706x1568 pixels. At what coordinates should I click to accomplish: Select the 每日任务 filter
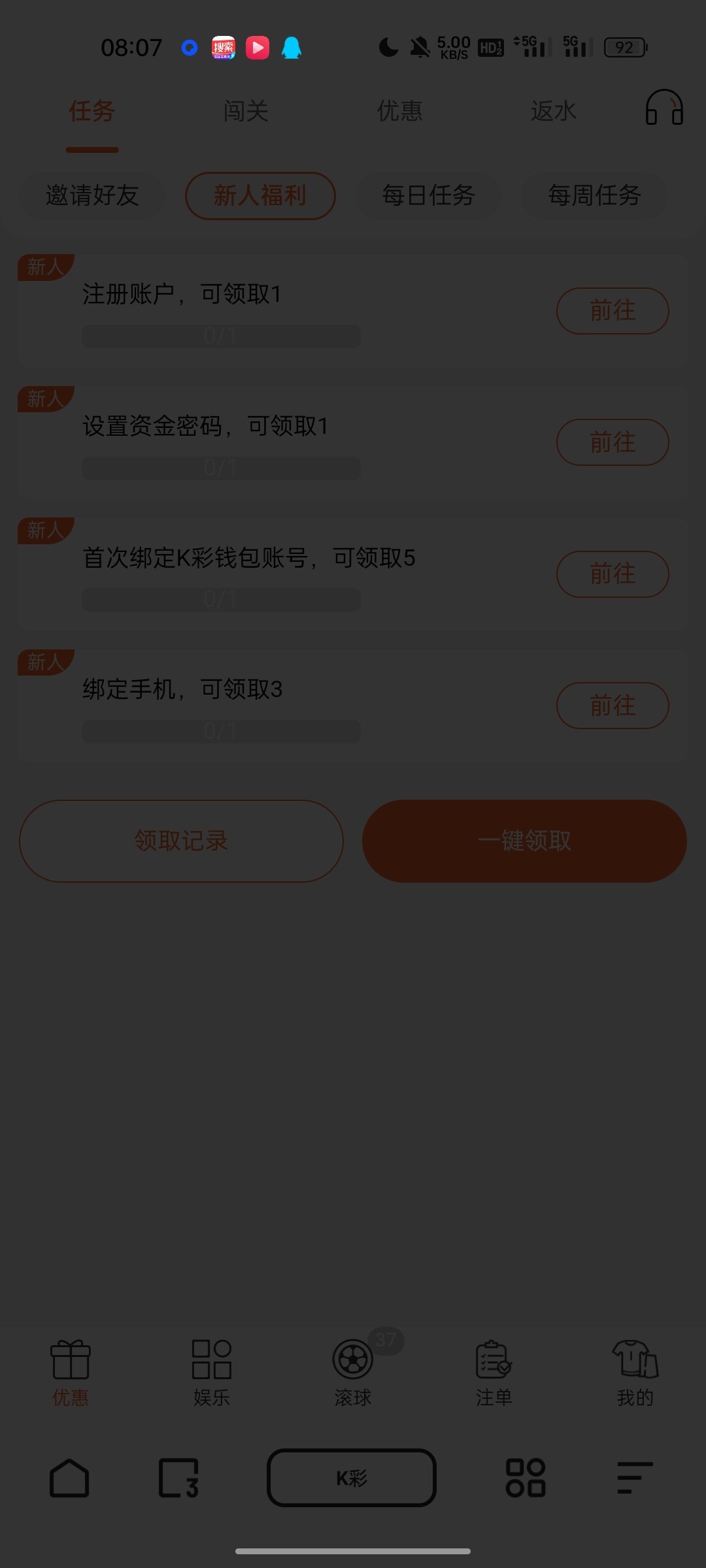(429, 195)
